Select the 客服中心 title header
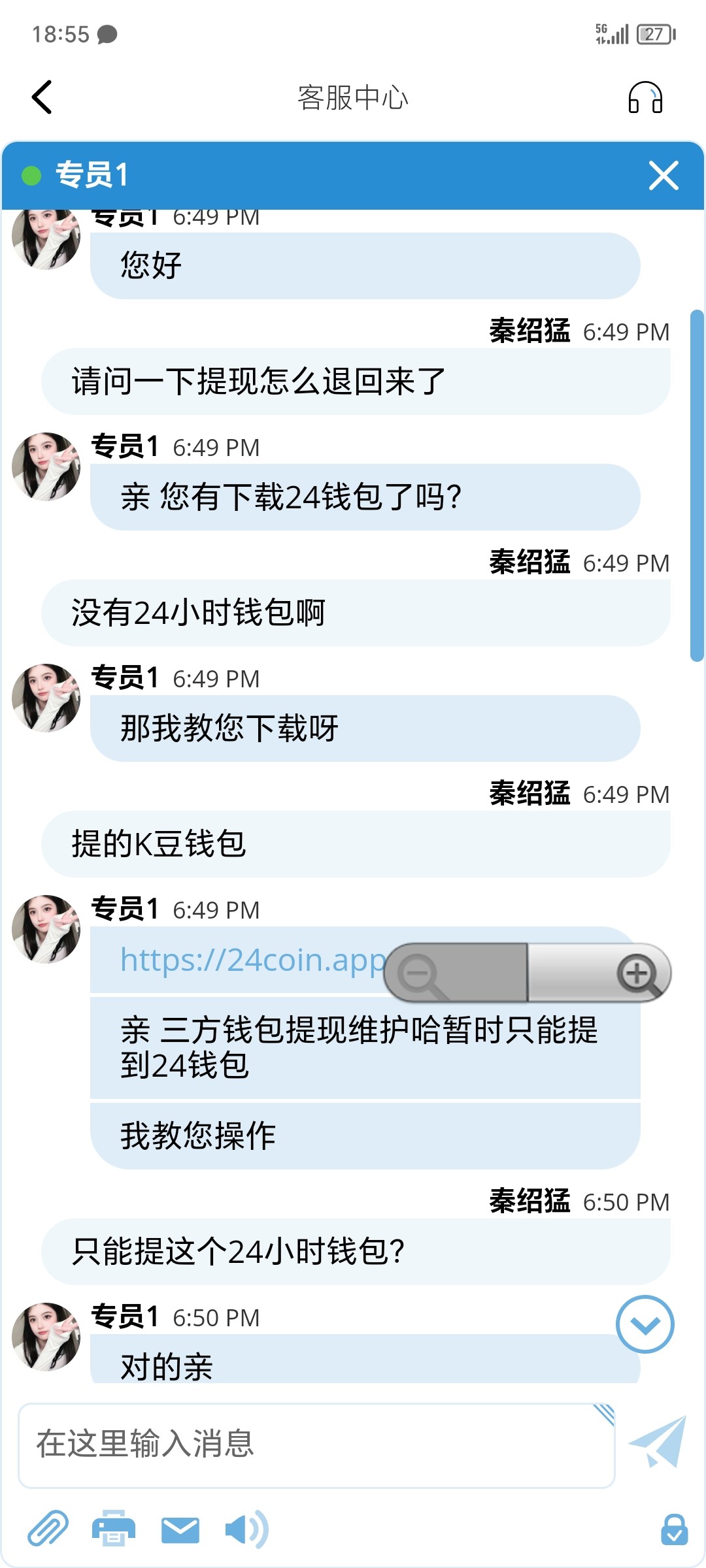The height and width of the screenshot is (1568, 706). click(353, 97)
